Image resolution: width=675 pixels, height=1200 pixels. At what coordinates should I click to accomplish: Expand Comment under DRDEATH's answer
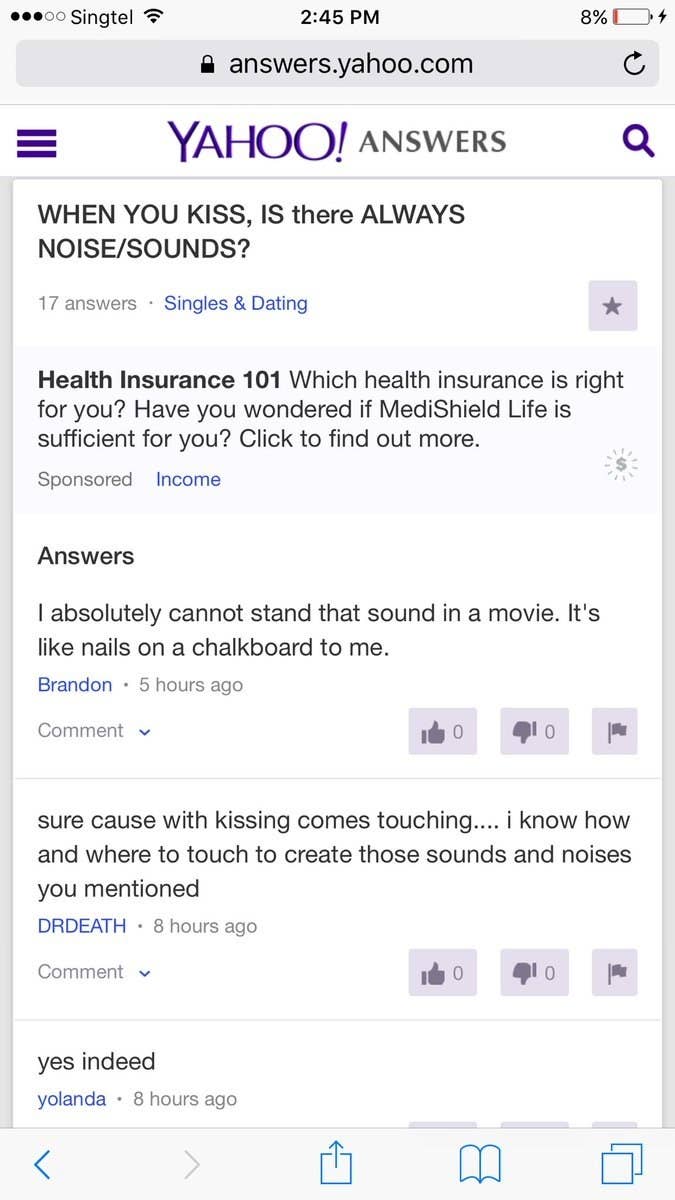pos(94,972)
